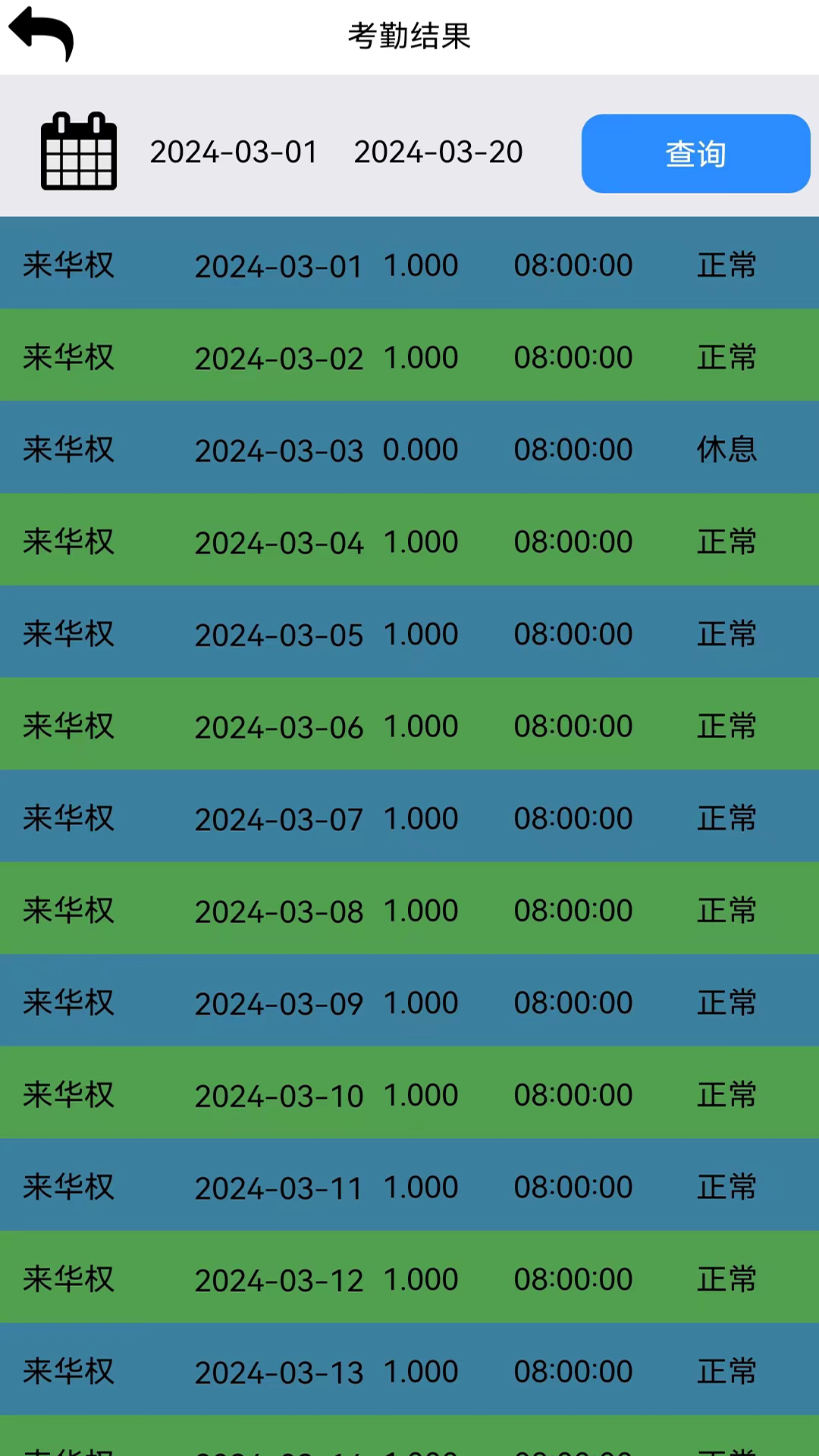Screen dimensions: 819x1456
Task: Tap the 正常 status on 2024-03-11
Action: [725, 1186]
